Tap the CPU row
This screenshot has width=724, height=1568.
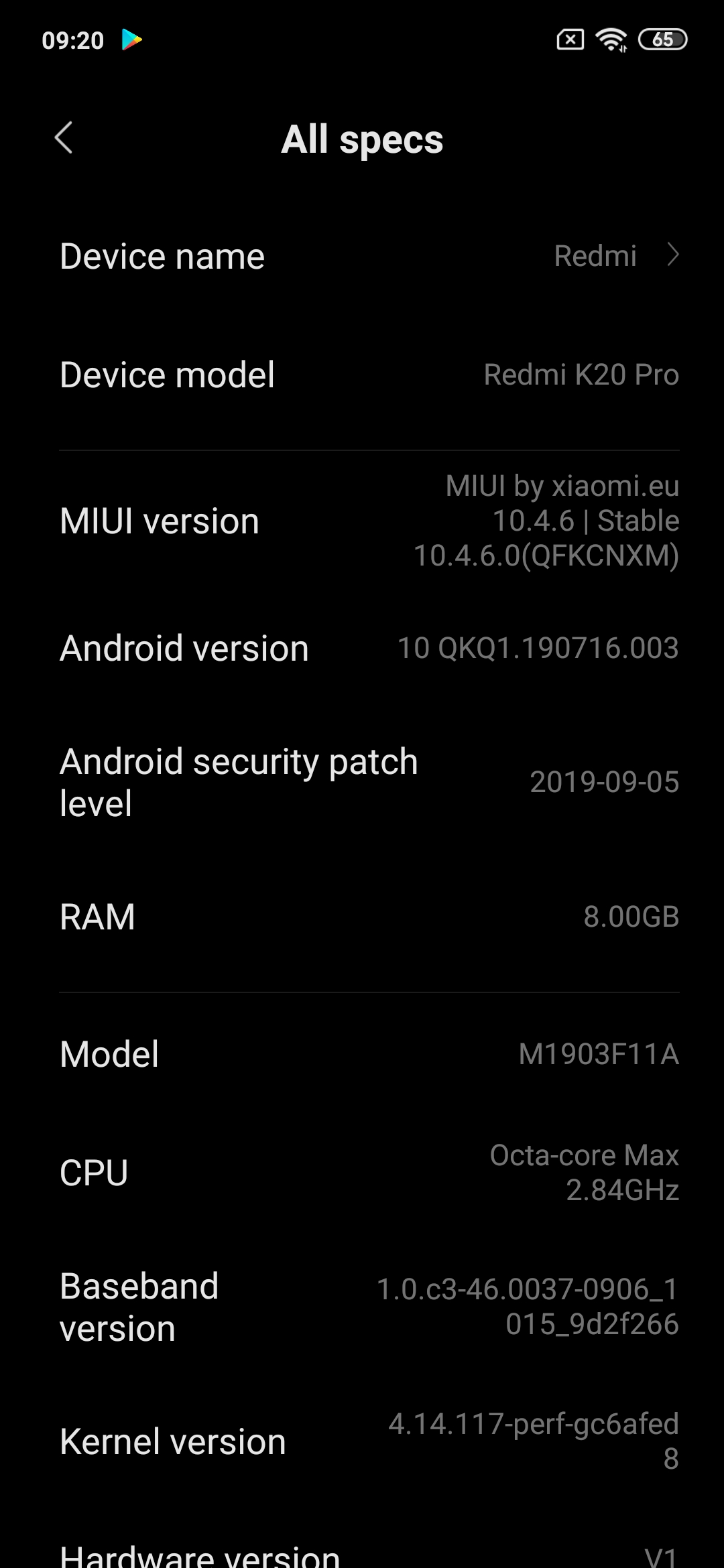pos(362,1173)
